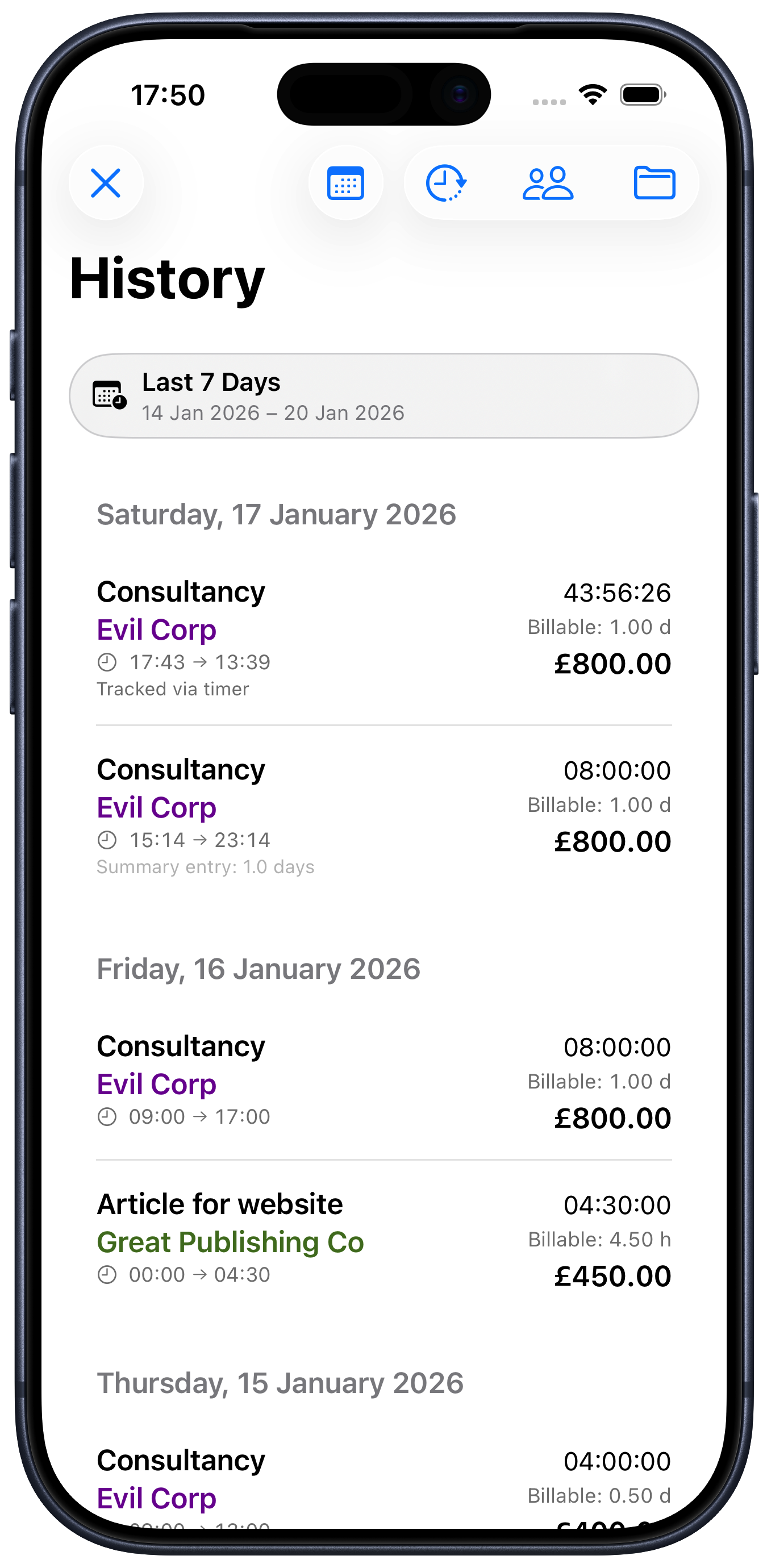Close the History screen
Viewport: 767px width, 1568px height.
click(106, 182)
